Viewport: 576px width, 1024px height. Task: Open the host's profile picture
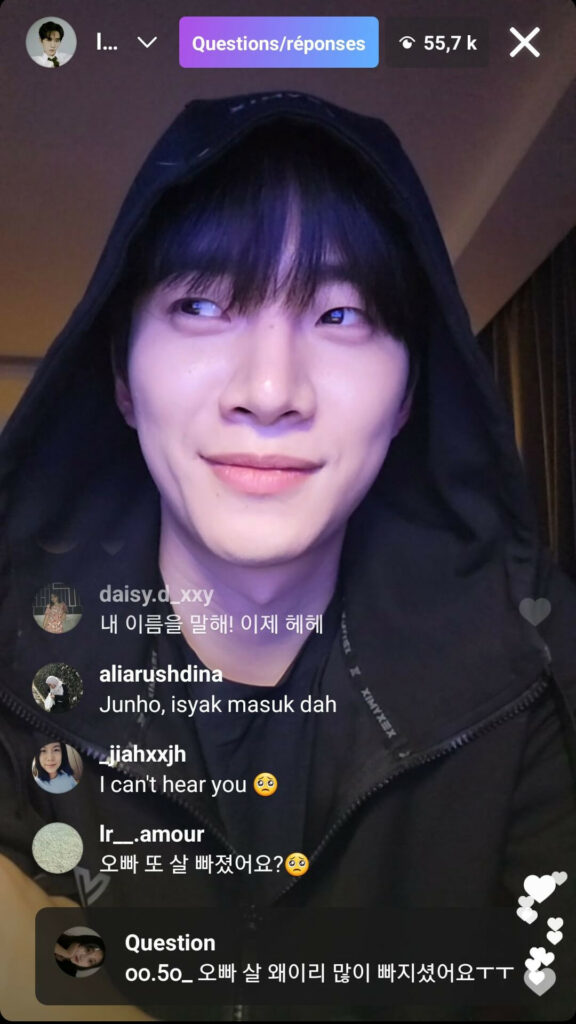pos(51,42)
